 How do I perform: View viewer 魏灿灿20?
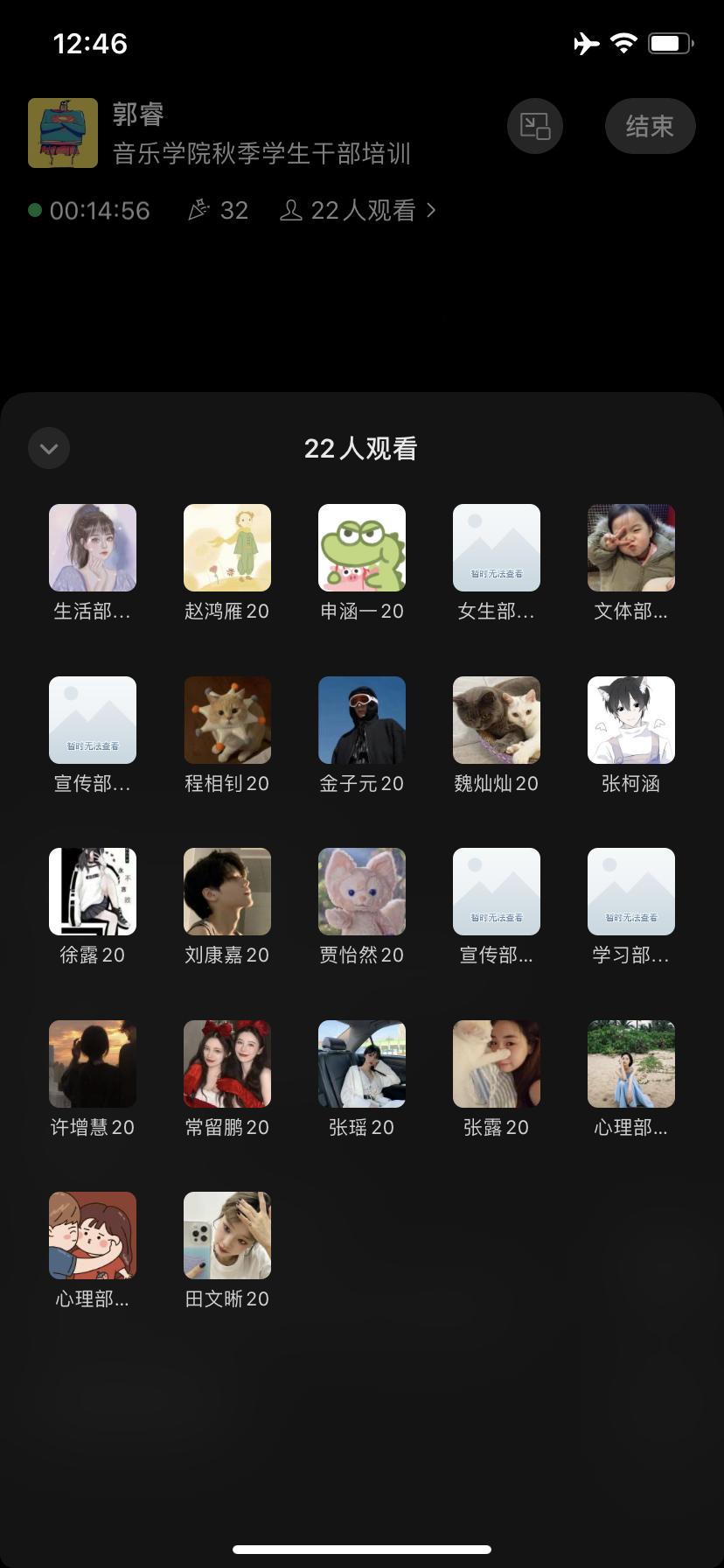point(497,720)
